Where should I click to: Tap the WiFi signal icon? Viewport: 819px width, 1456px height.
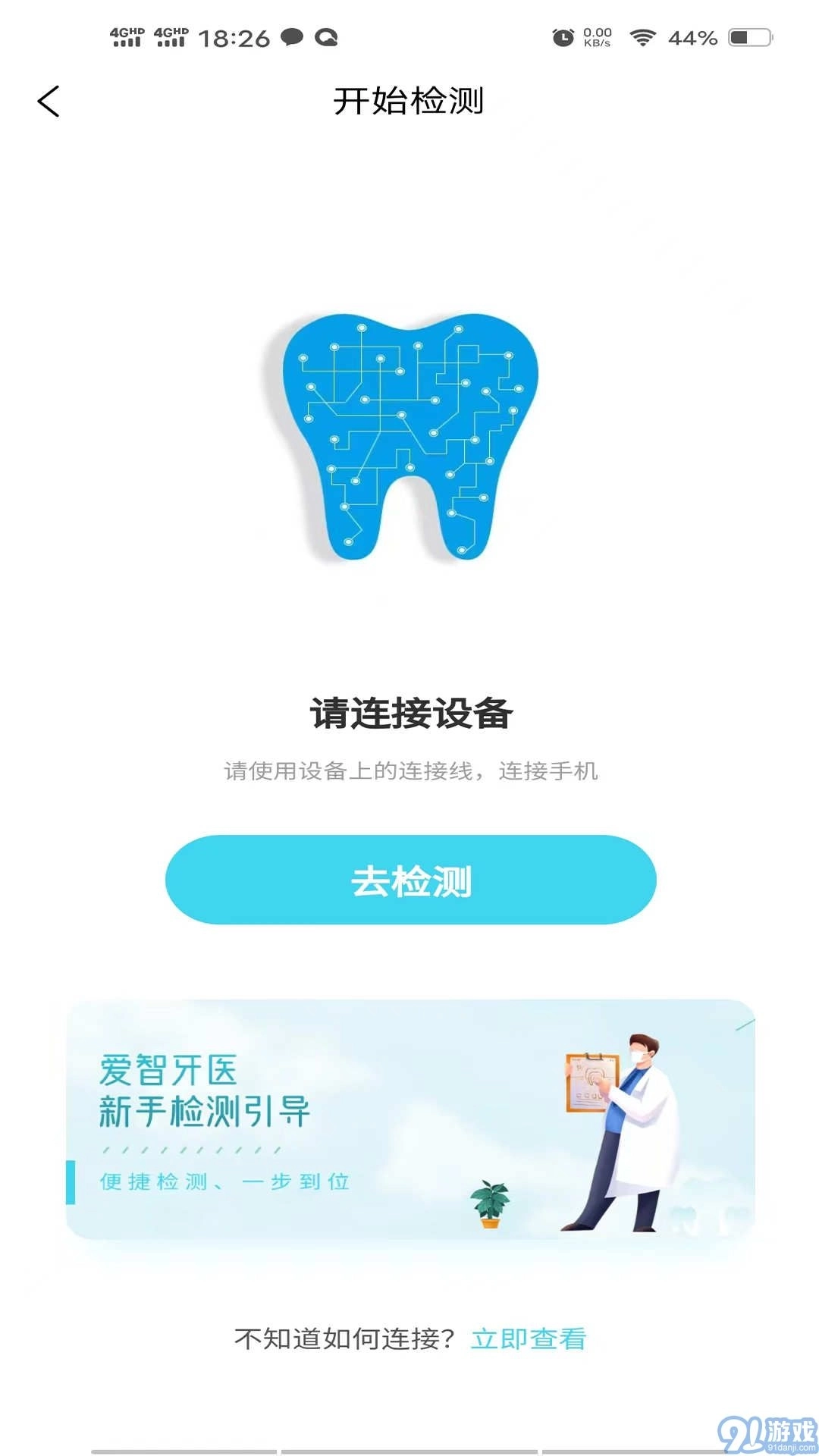pos(641,36)
